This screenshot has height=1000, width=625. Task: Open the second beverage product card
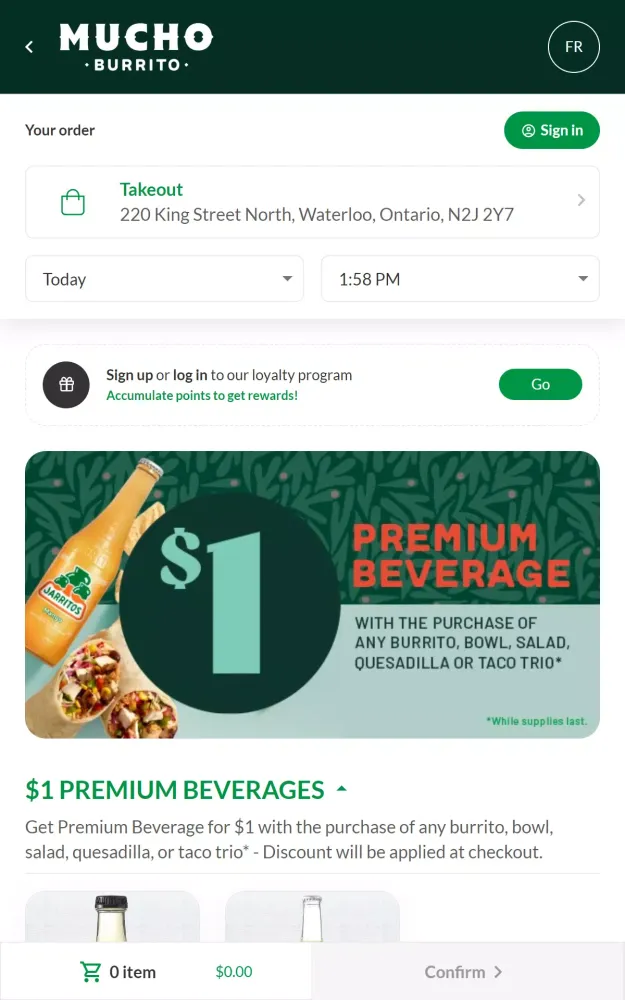pos(312,916)
